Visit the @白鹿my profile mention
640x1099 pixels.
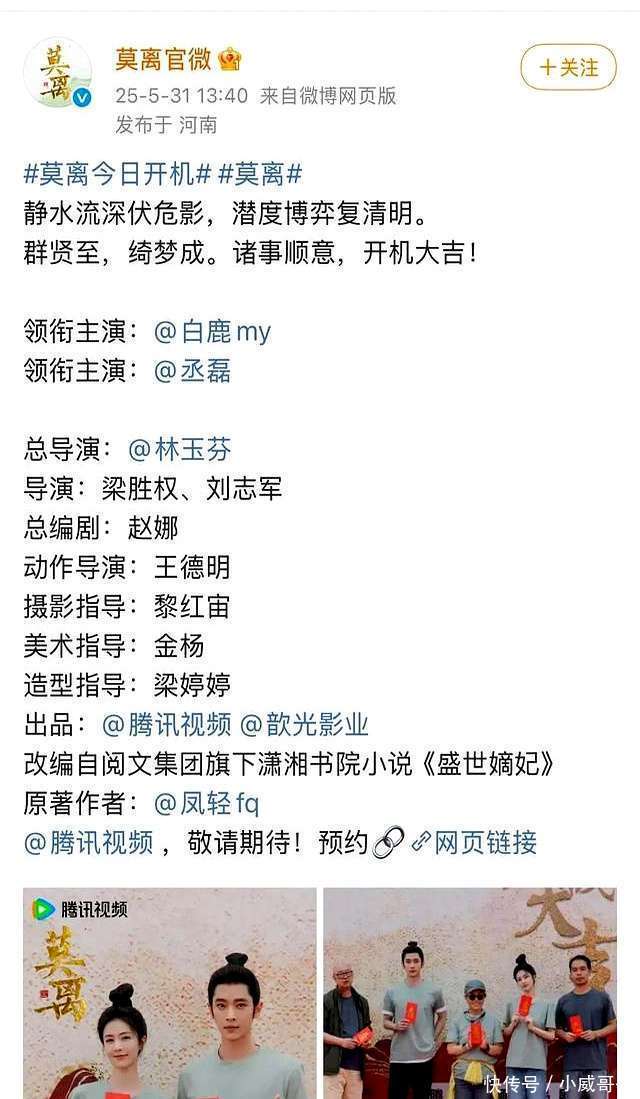point(212,332)
